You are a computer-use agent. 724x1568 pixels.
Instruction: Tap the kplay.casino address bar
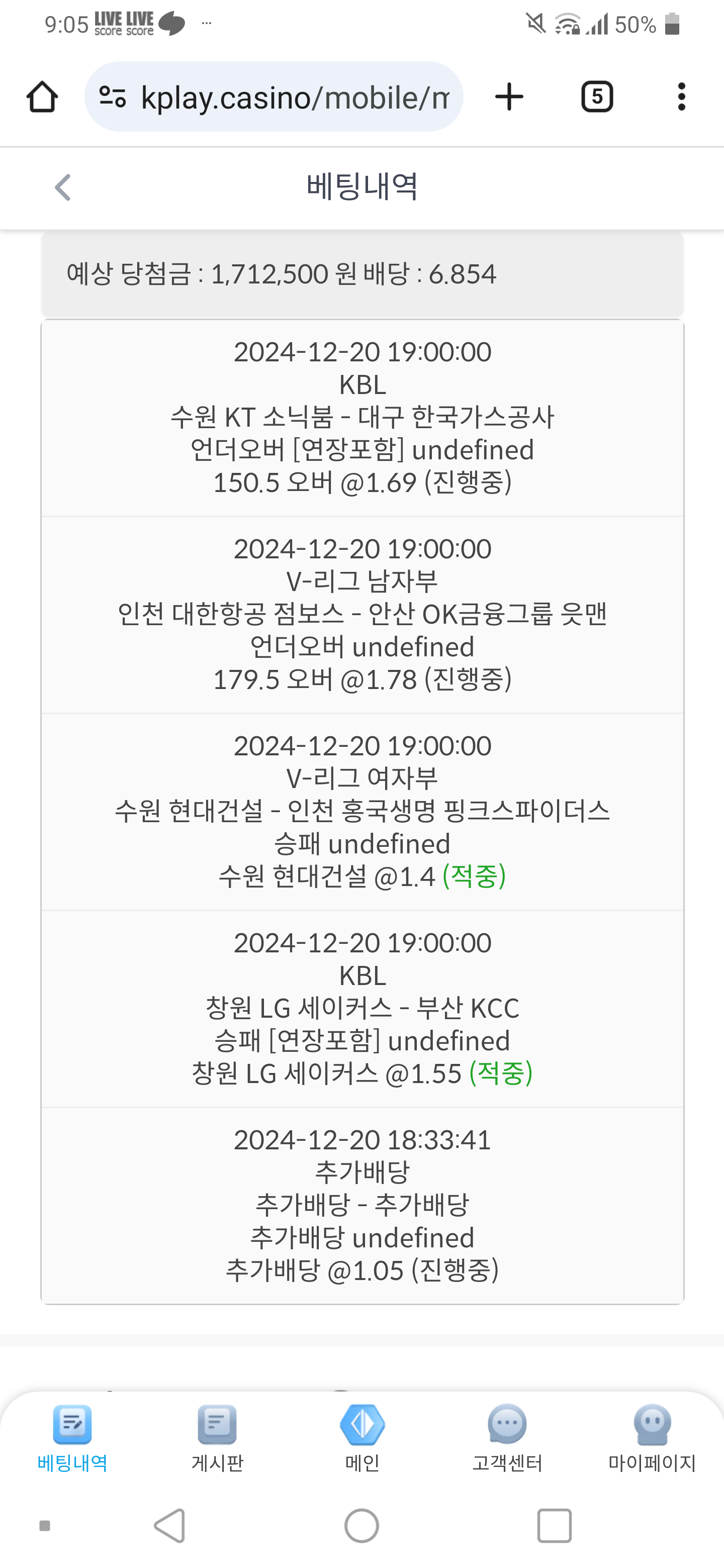pyautogui.click(x=274, y=97)
